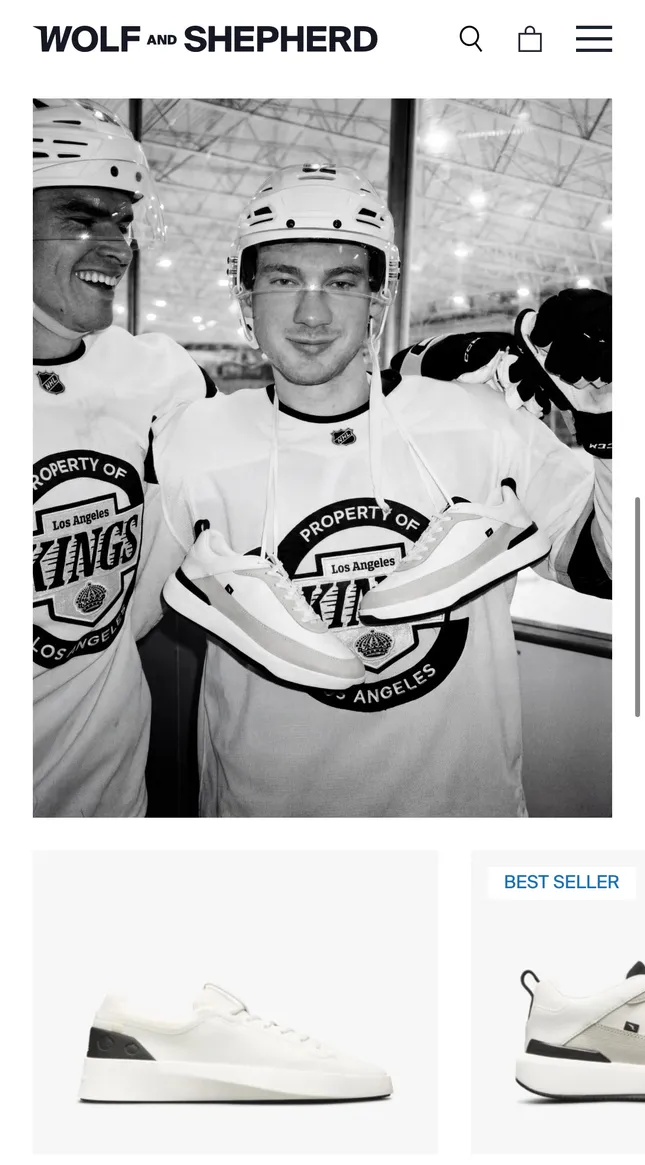645x1165 pixels.
Task: Open the search icon
Action: [470, 39]
